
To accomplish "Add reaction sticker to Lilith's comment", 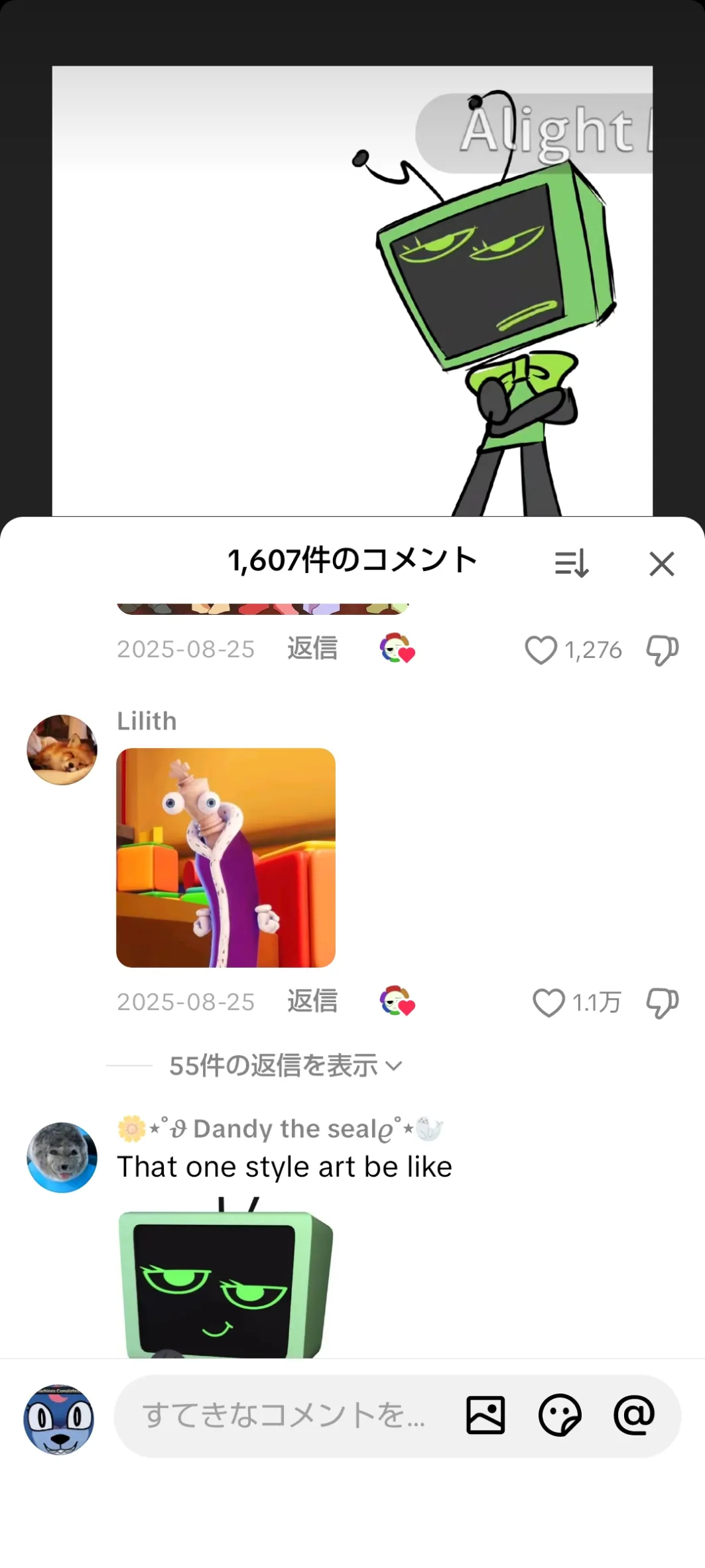I will [397, 1001].
